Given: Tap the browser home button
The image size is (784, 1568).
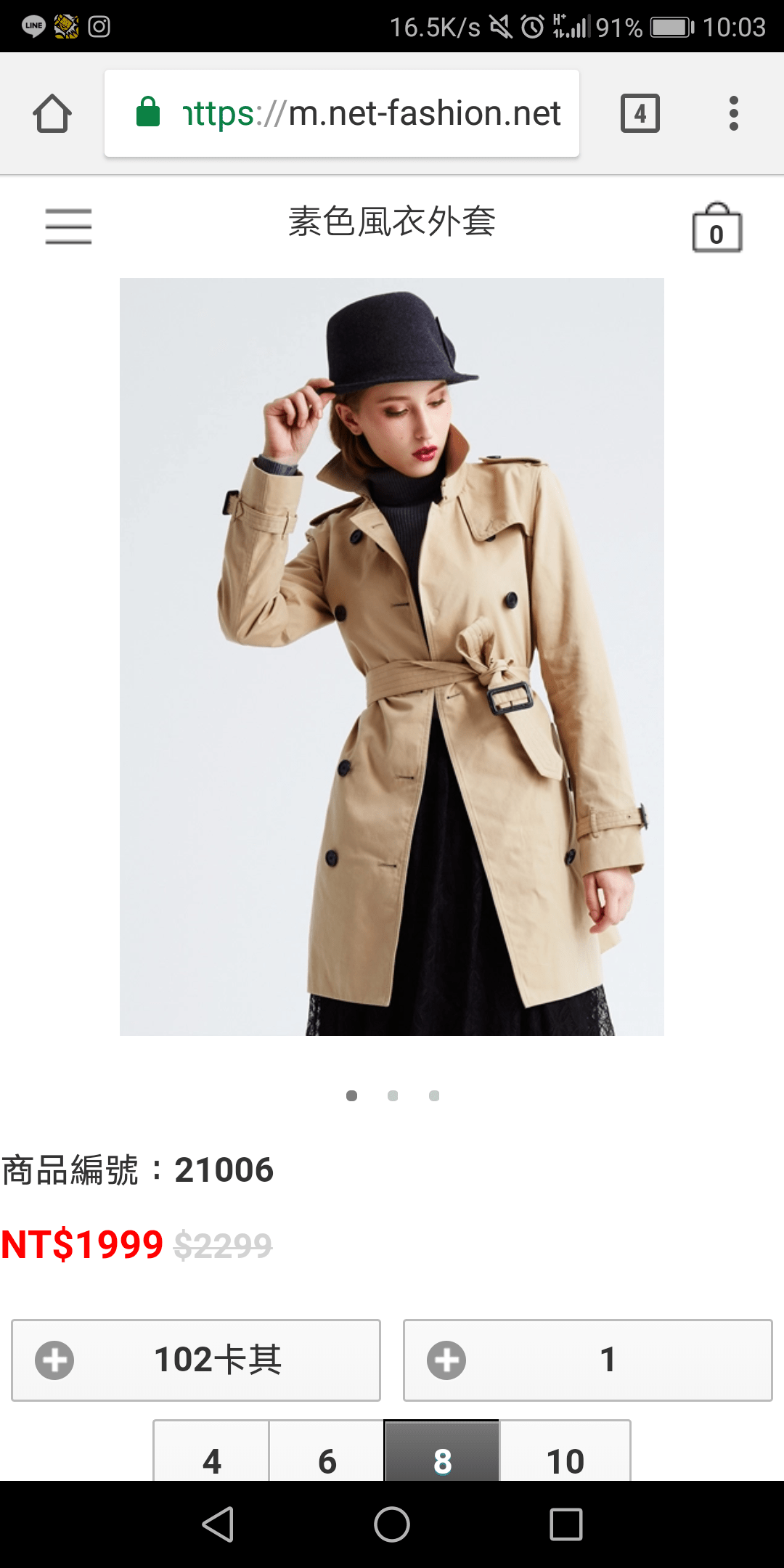Looking at the screenshot, I should 52,114.
